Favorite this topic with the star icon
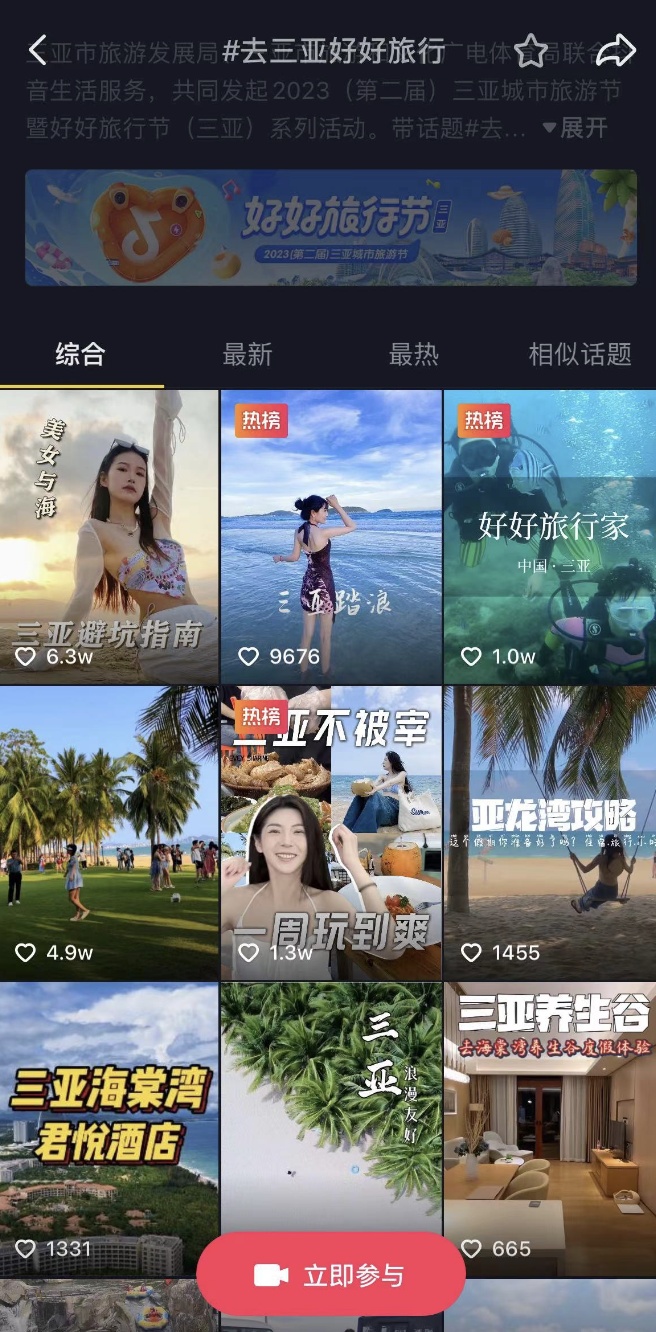The image size is (656, 1332). 530,50
